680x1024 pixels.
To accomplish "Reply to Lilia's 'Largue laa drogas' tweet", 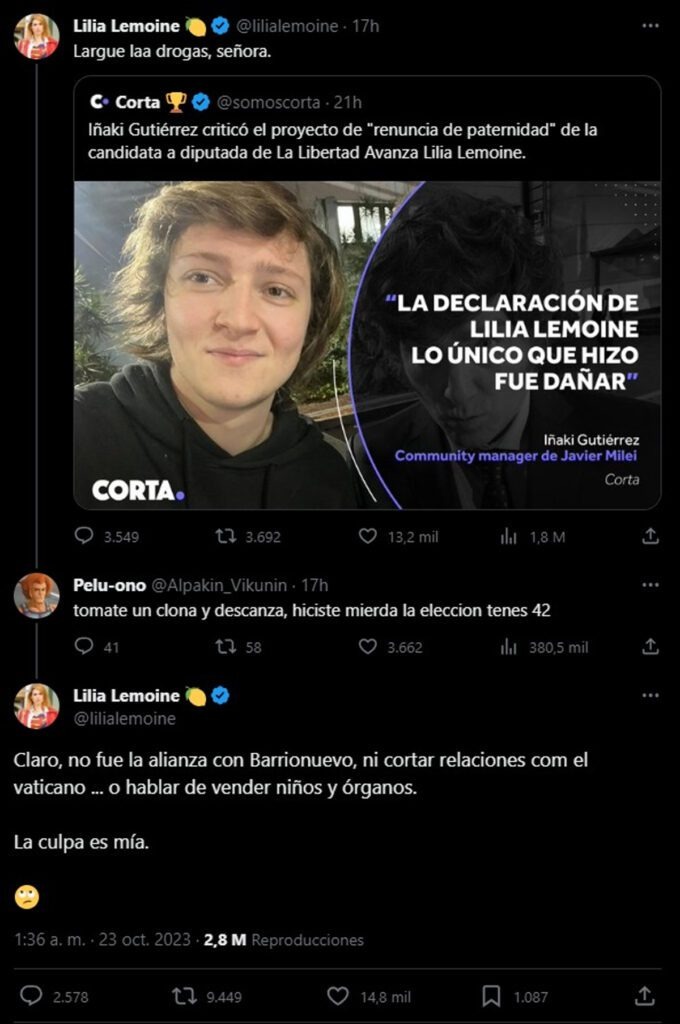I will [84, 536].
